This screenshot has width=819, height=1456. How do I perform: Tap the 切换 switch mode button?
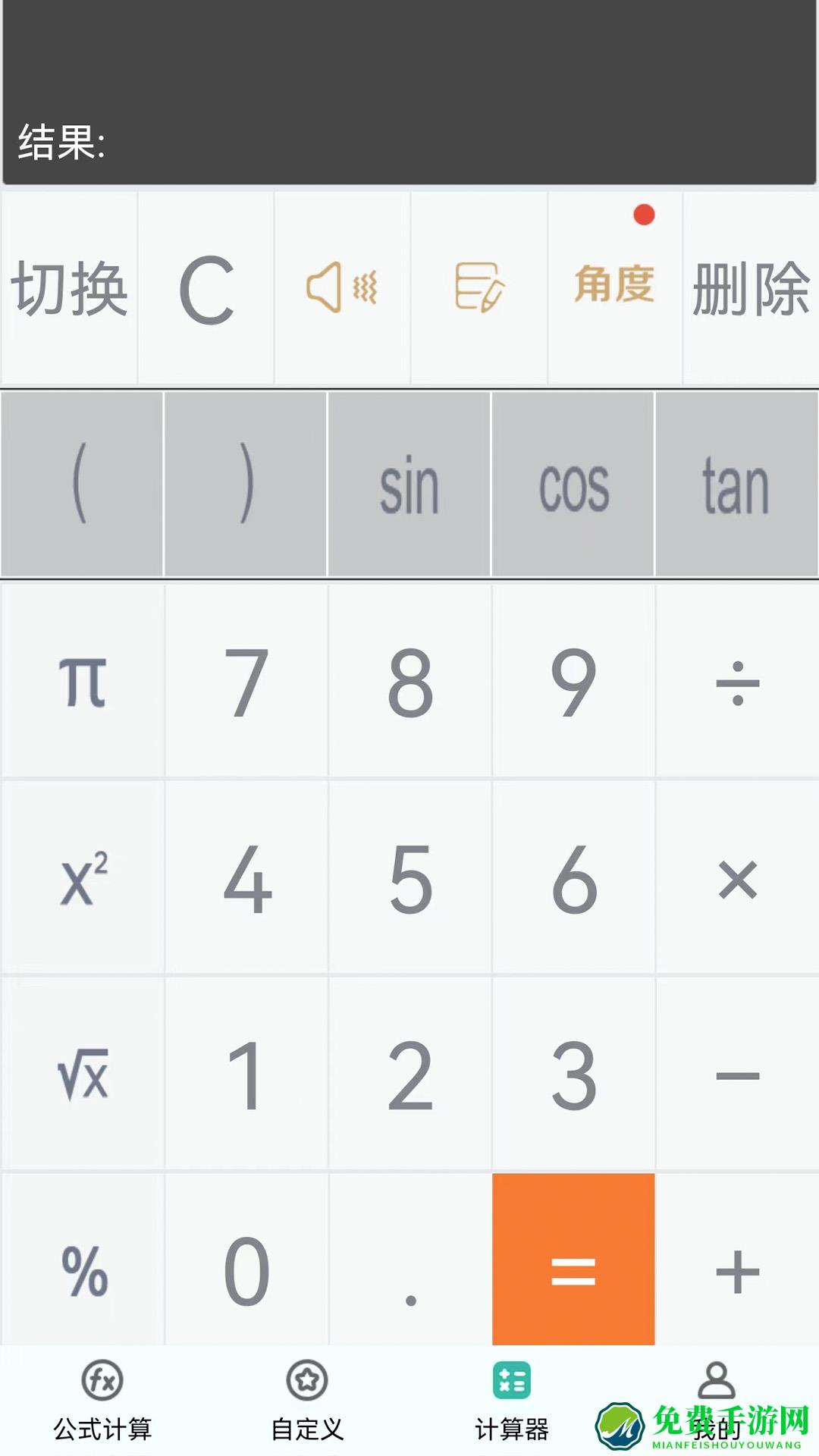click(x=69, y=289)
